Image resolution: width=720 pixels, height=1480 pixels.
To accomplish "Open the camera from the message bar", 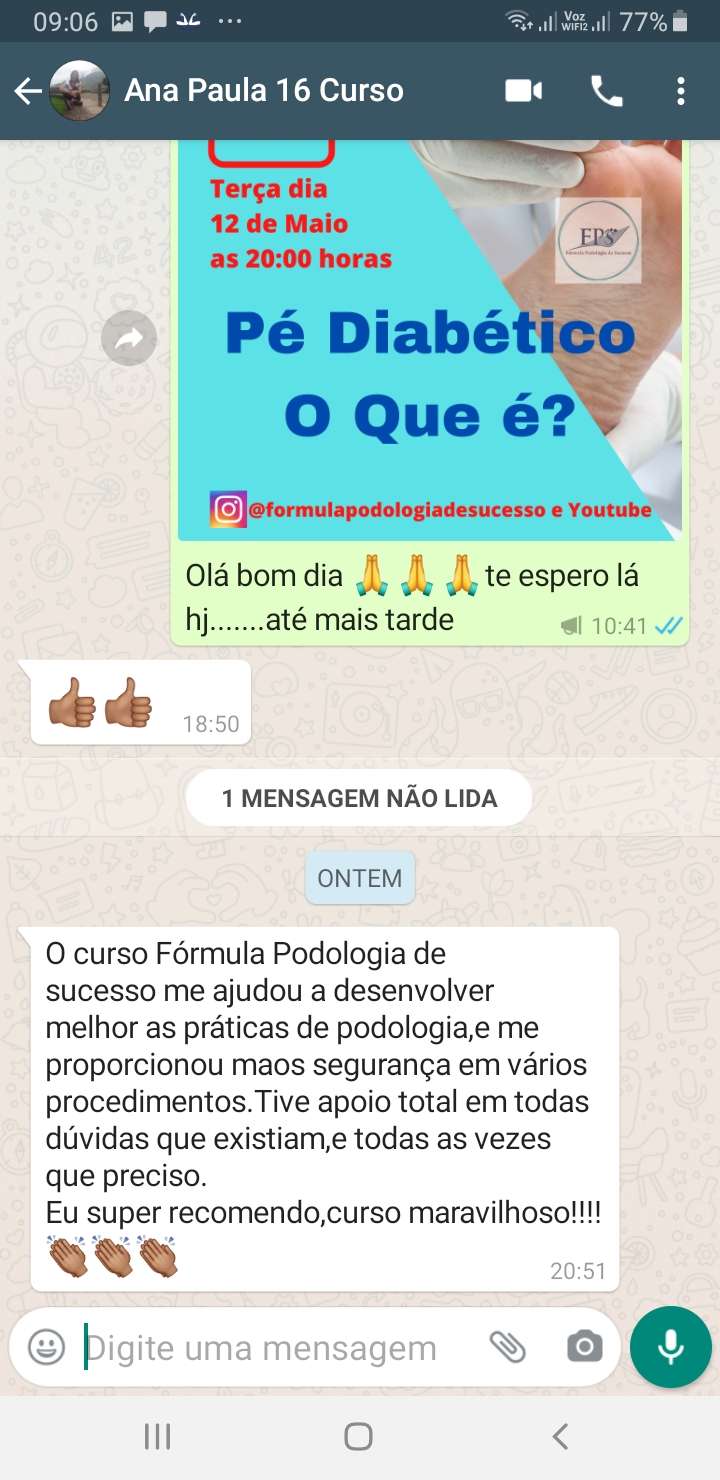I will [x=584, y=1347].
